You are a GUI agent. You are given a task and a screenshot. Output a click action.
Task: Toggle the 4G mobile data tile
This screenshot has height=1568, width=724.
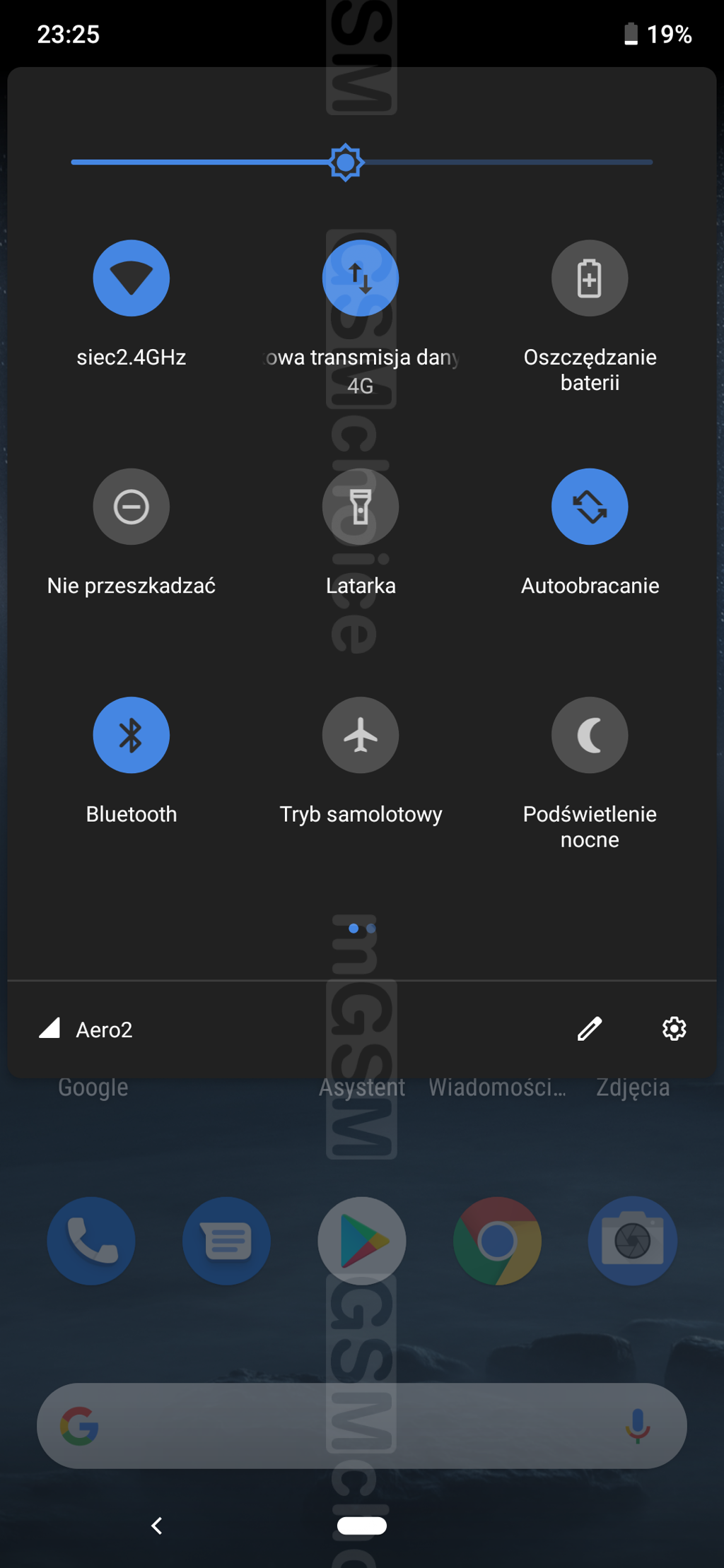point(360,278)
